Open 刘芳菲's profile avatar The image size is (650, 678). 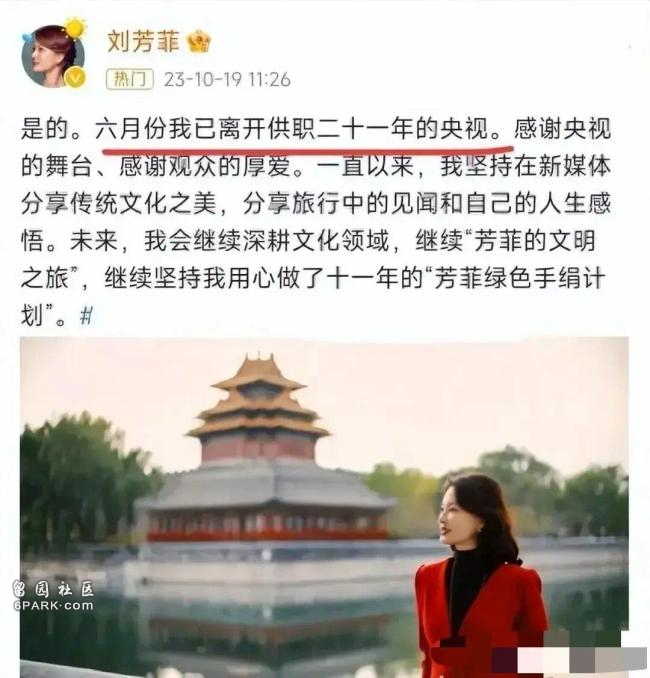coord(54,56)
